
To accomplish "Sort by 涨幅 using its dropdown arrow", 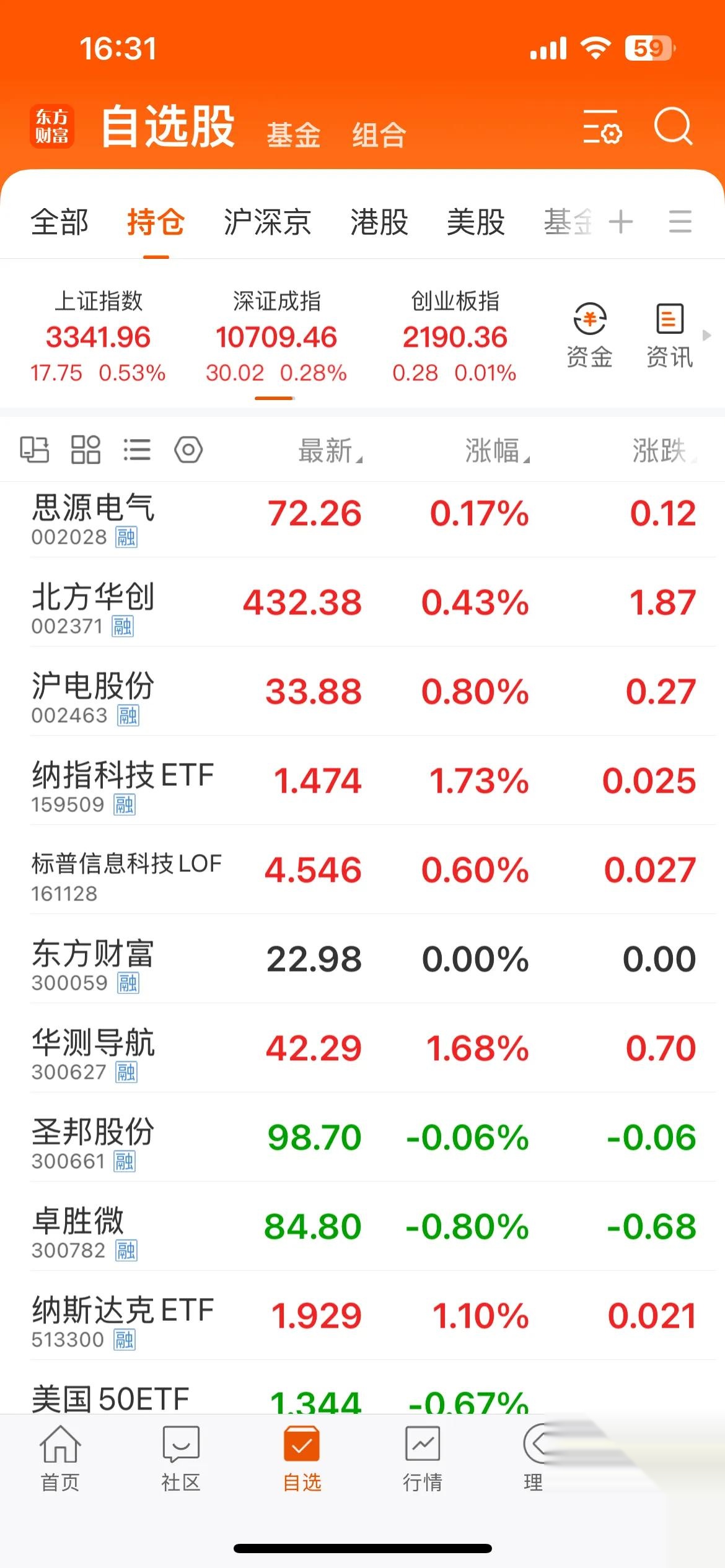I will [x=496, y=450].
